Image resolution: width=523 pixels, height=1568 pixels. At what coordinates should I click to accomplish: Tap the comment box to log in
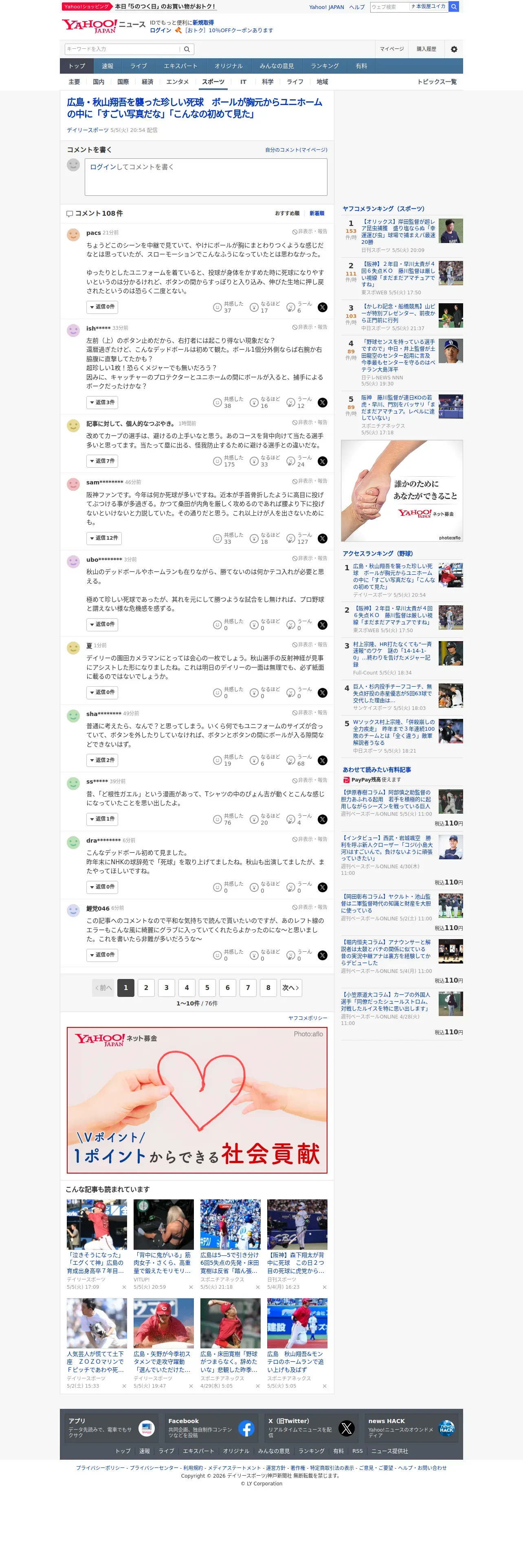(206, 177)
